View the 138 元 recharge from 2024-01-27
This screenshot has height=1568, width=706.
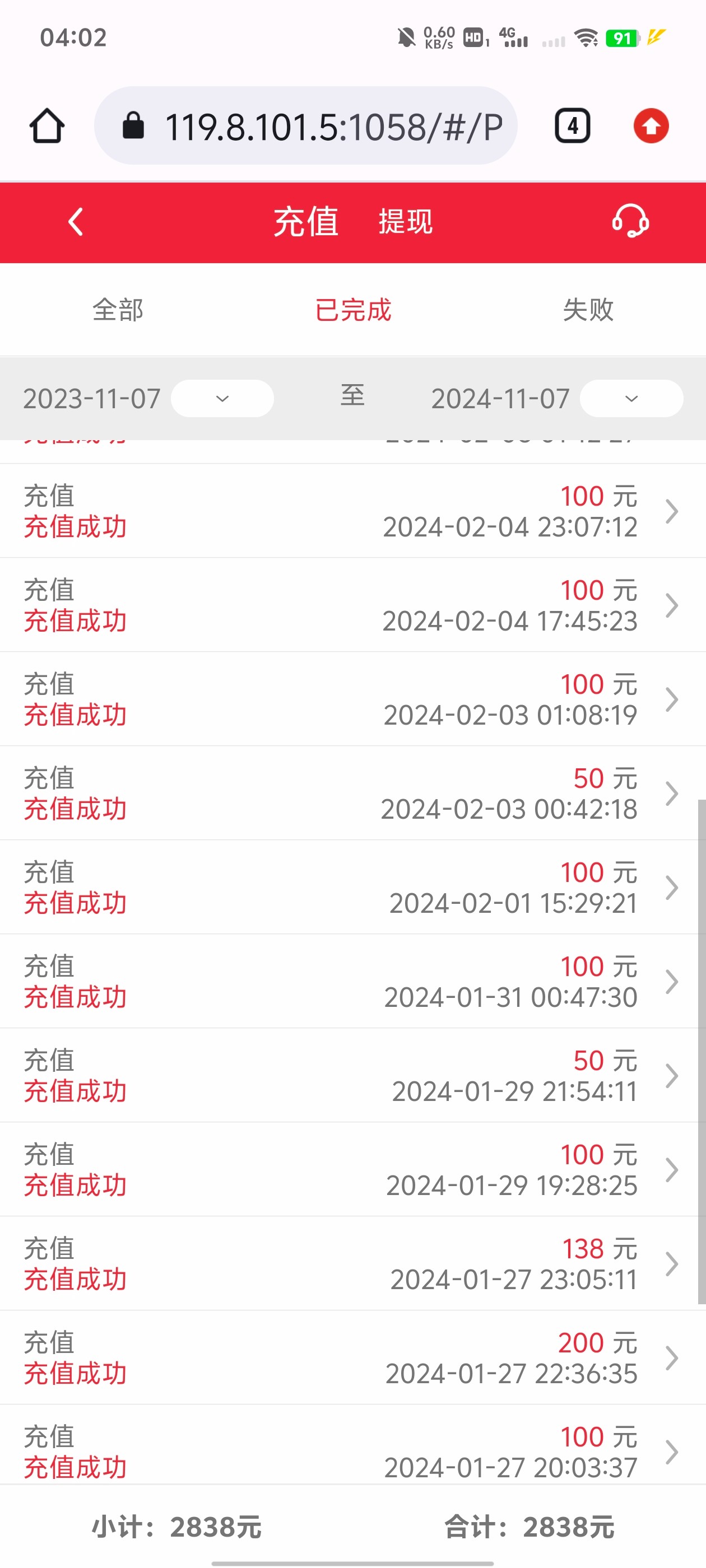coord(352,1264)
